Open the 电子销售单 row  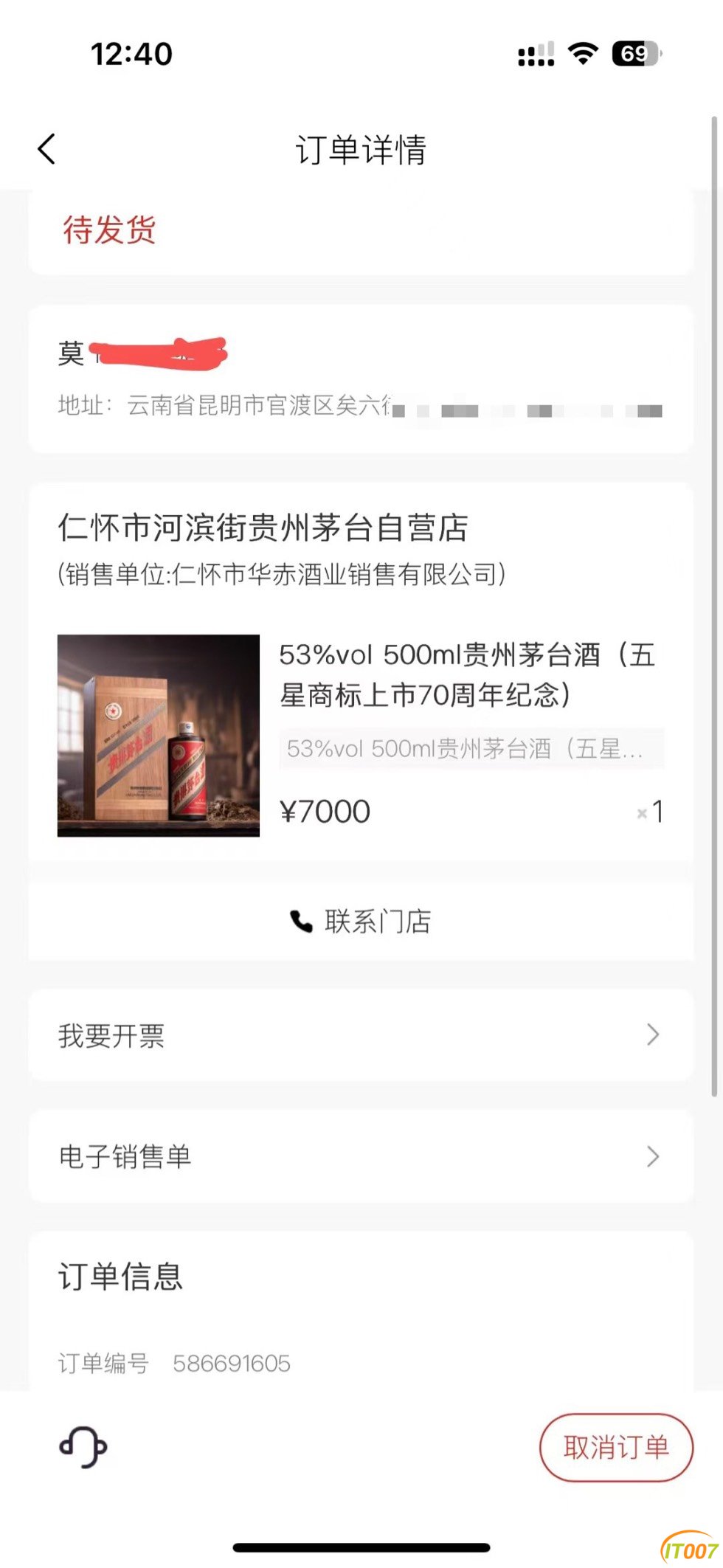pyautogui.click(x=361, y=1156)
